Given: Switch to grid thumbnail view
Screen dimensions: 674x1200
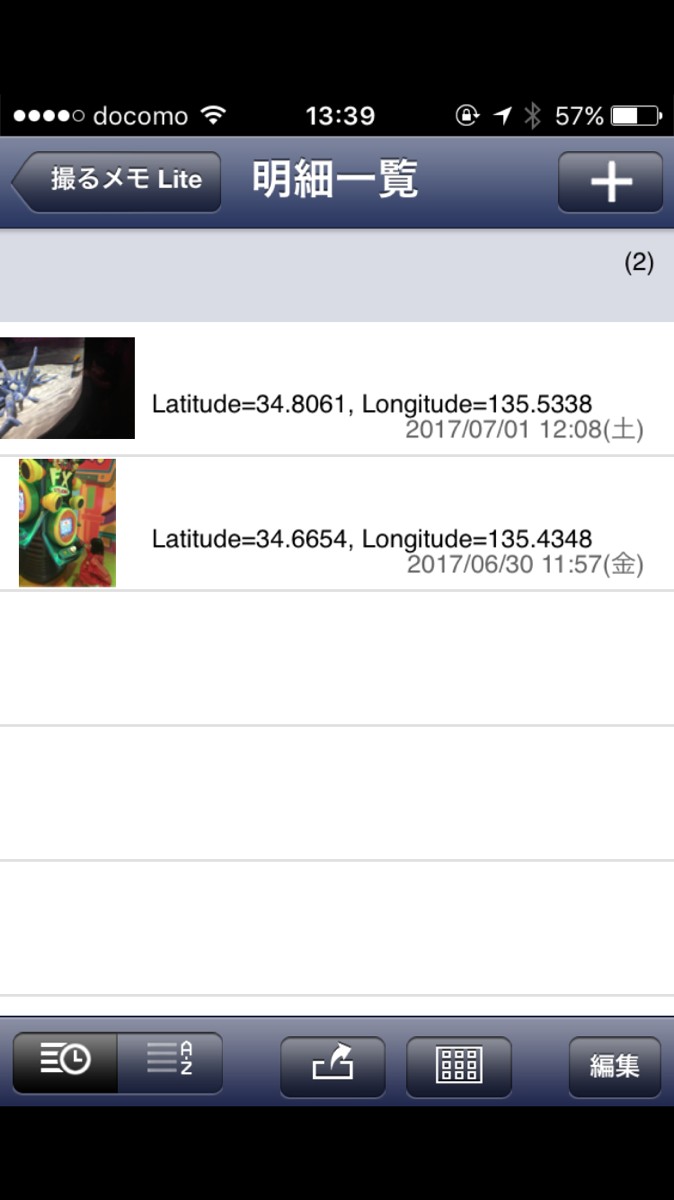Looking at the screenshot, I should click(459, 1066).
